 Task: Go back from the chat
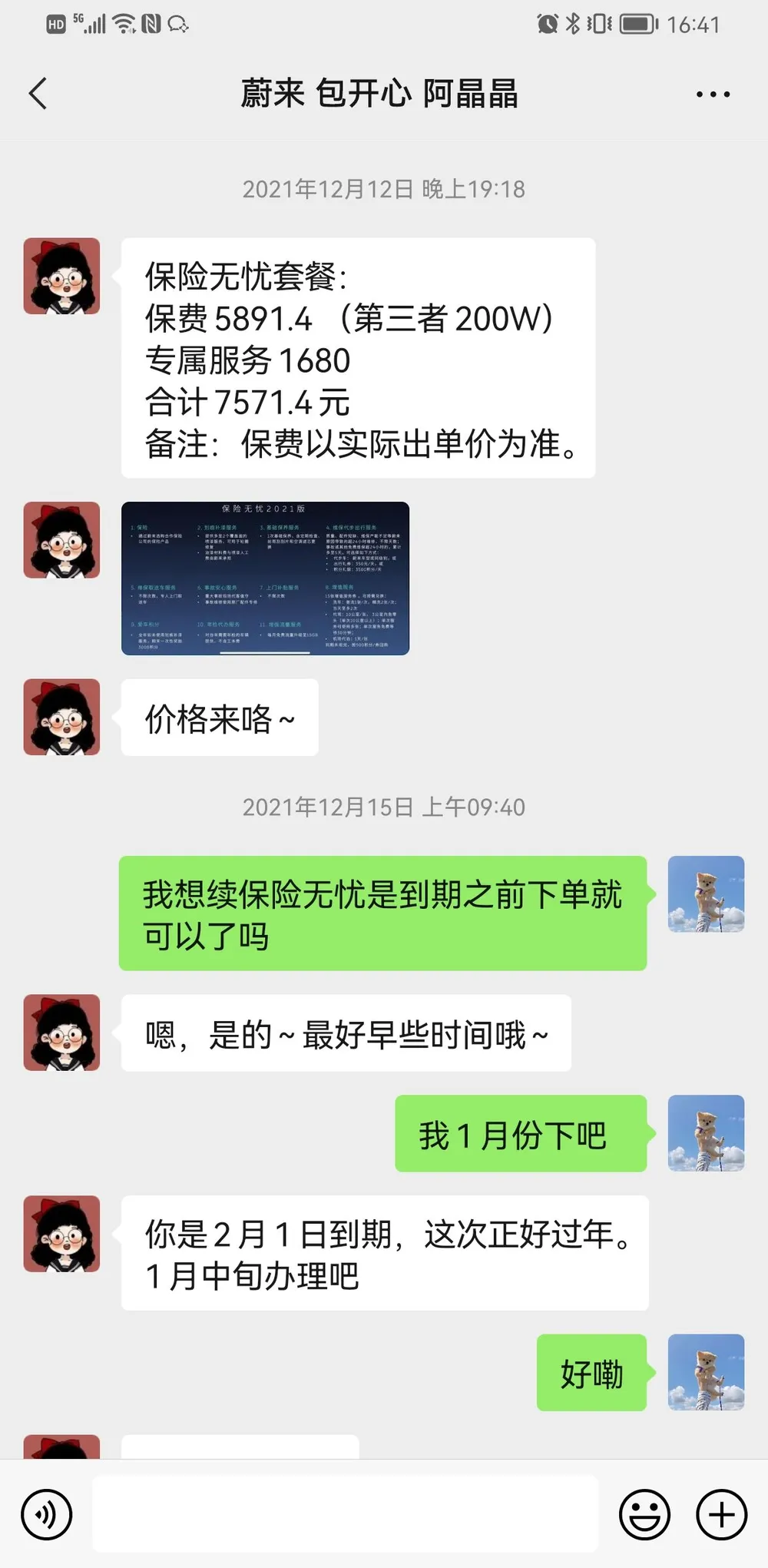point(38,94)
